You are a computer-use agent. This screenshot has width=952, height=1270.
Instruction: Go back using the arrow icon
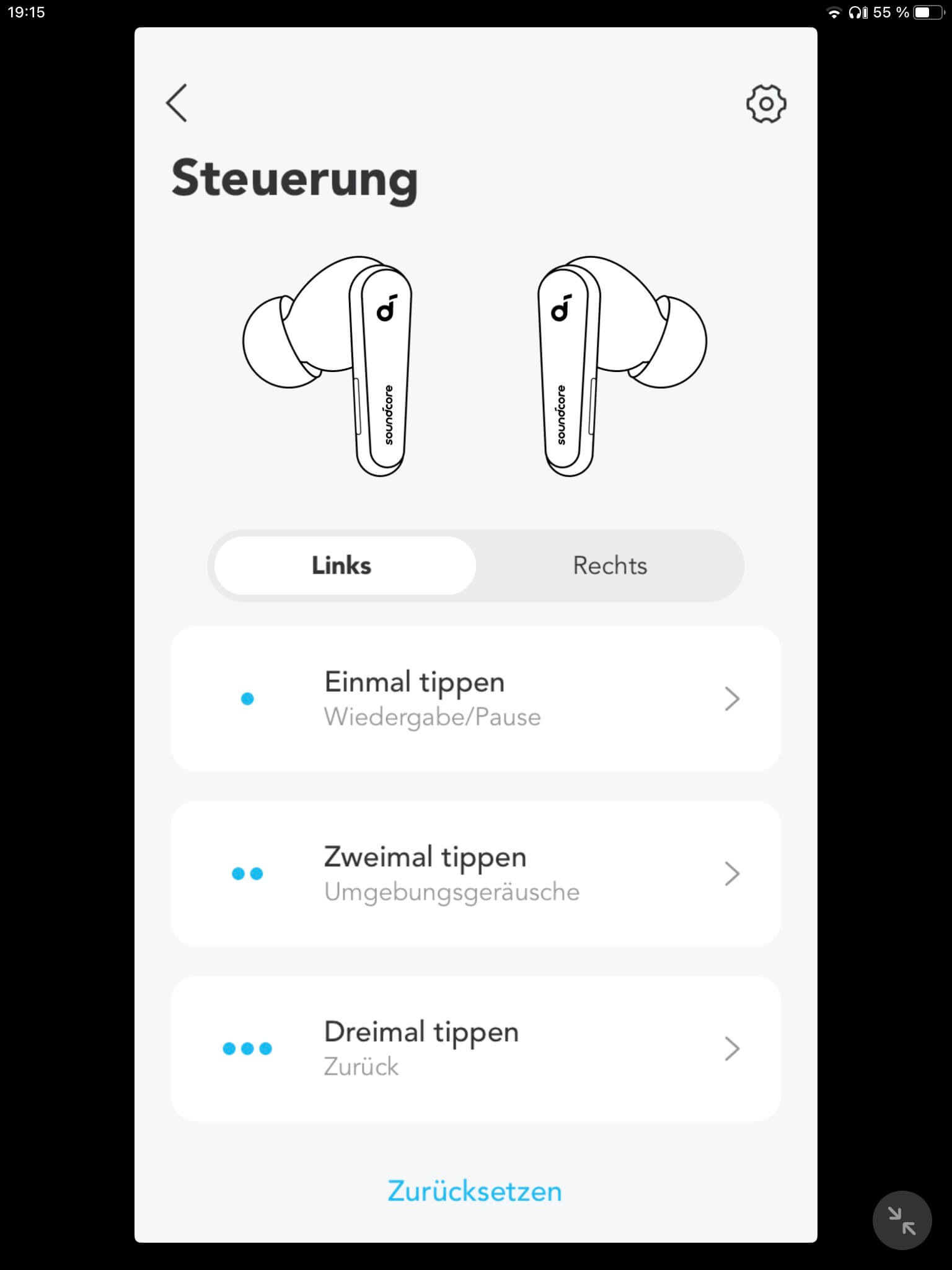[x=177, y=103]
